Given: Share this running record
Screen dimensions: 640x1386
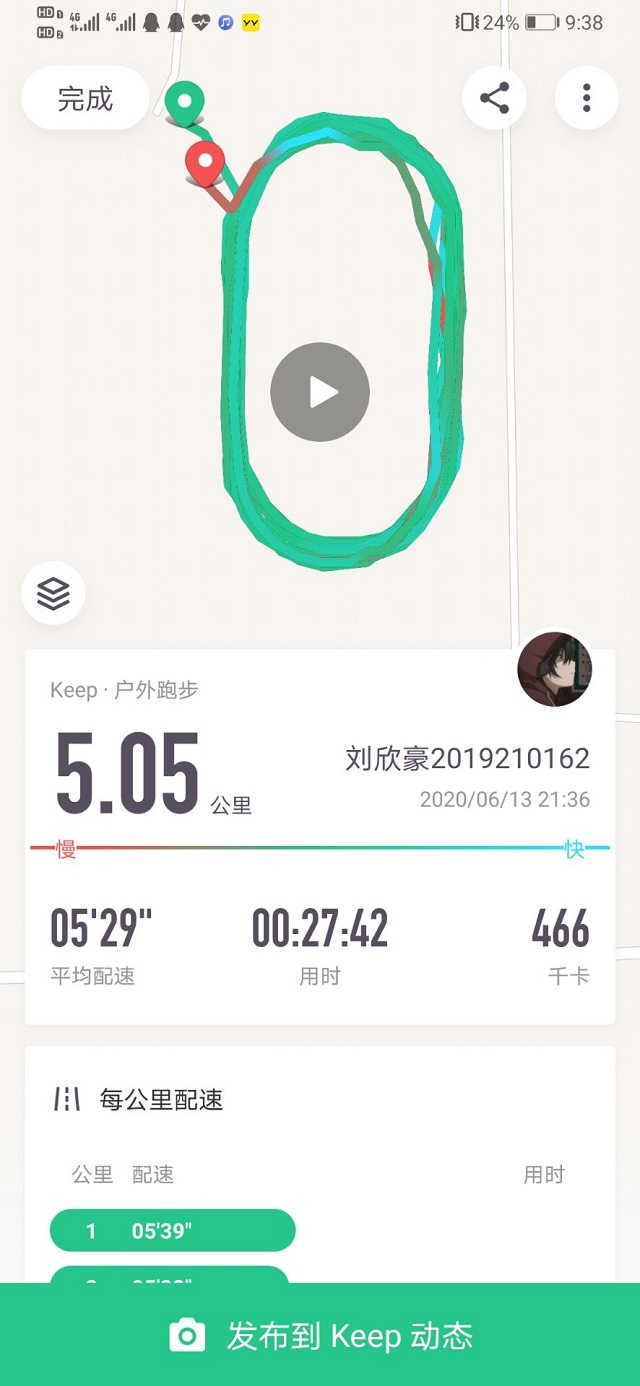Looking at the screenshot, I should (494, 98).
